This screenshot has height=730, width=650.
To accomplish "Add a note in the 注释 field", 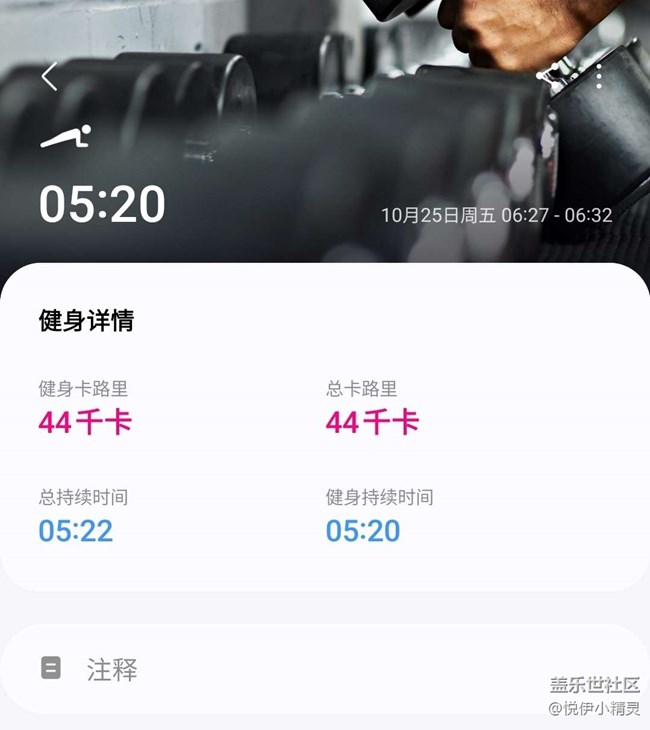I will click(x=324, y=669).
